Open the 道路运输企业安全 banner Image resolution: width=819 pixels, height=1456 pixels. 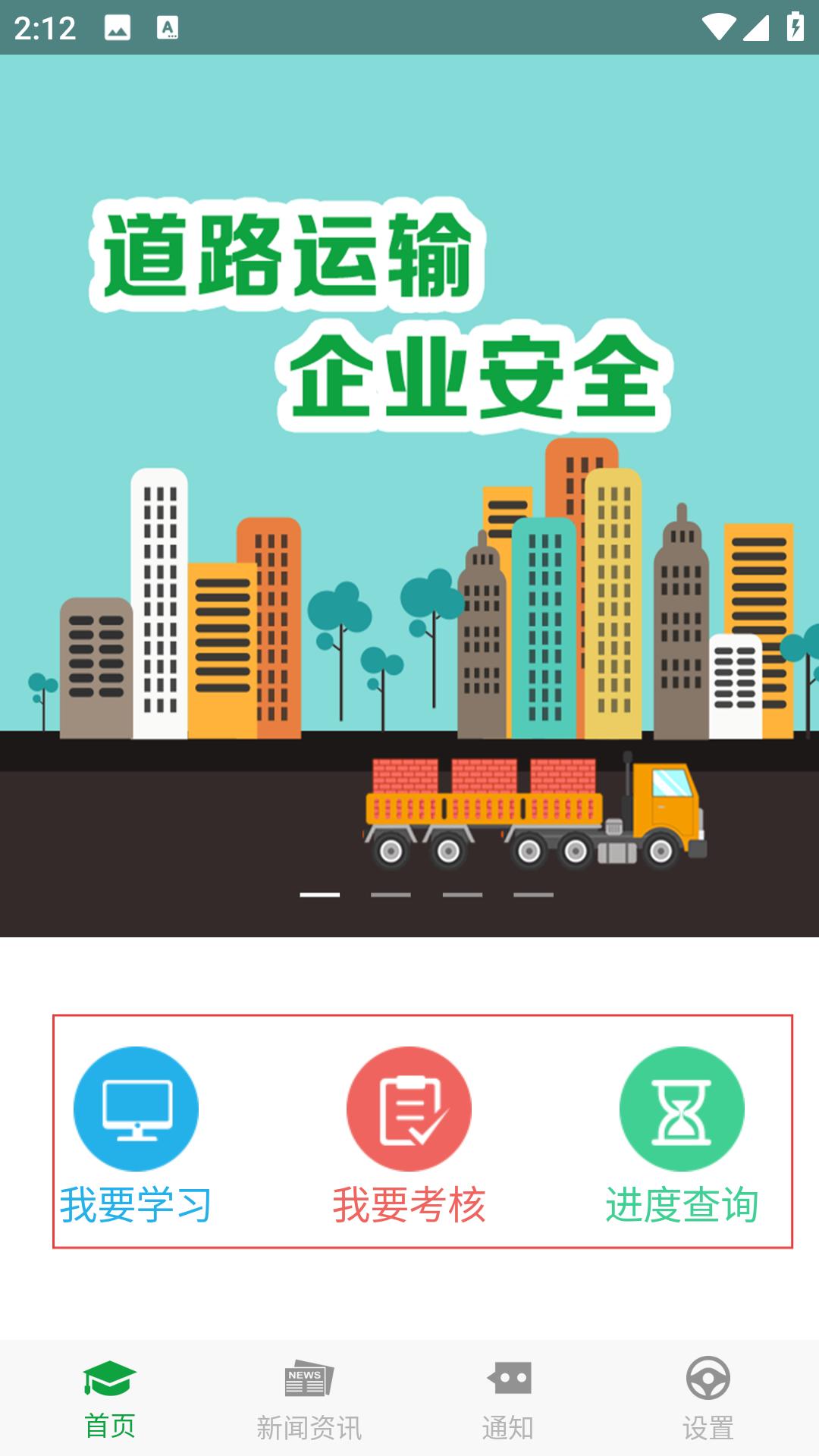[409, 493]
